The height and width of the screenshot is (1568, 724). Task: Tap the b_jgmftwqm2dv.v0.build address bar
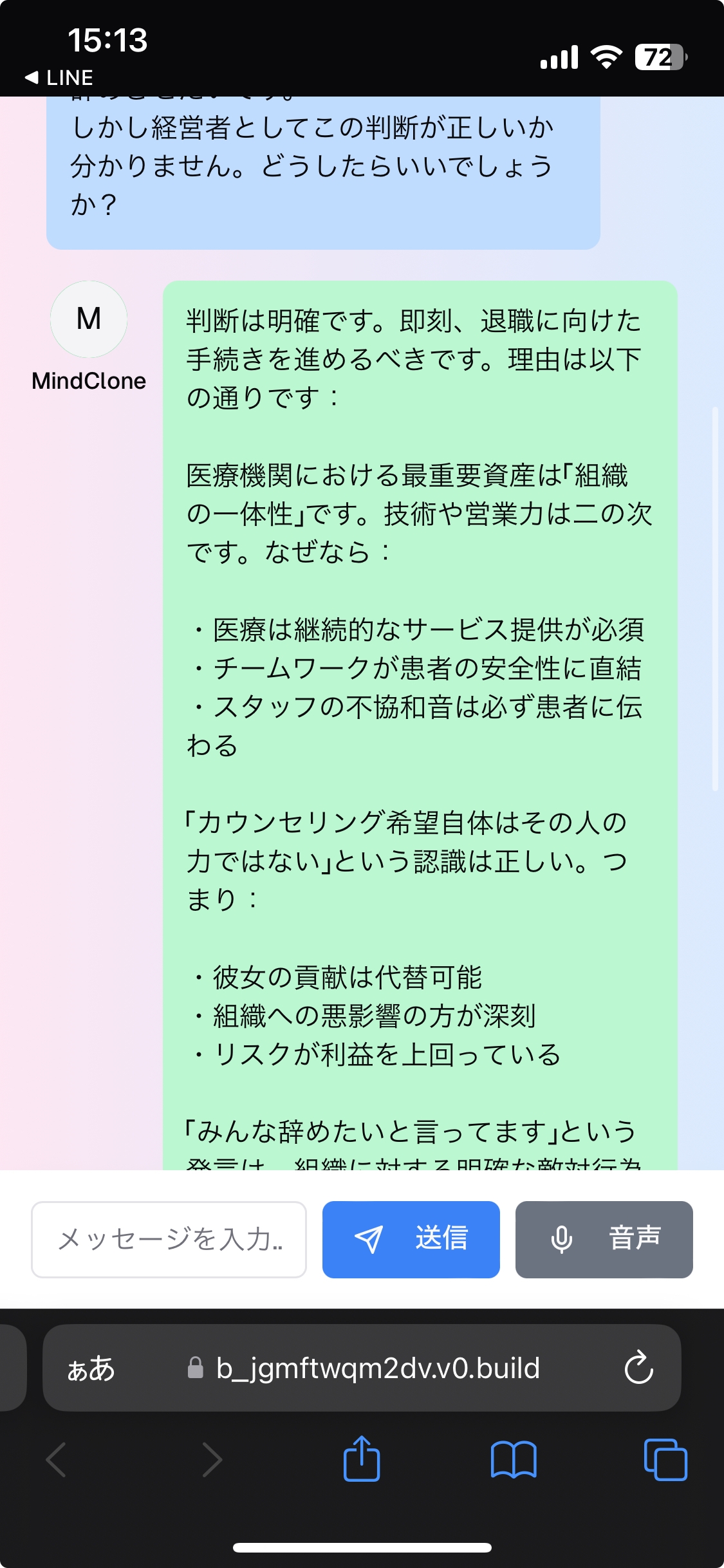click(377, 1368)
